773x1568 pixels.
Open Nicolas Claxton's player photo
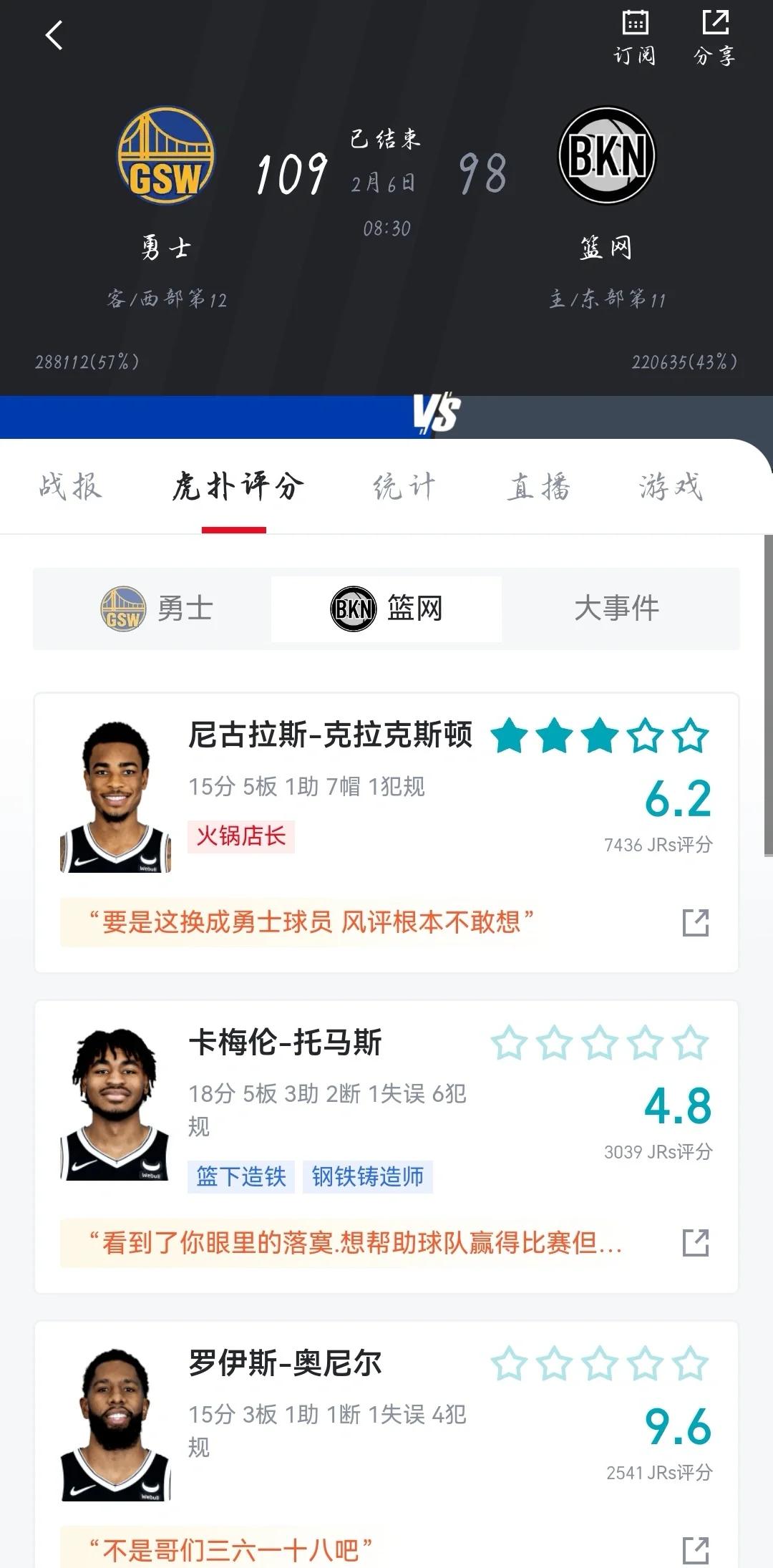tap(115, 795)
